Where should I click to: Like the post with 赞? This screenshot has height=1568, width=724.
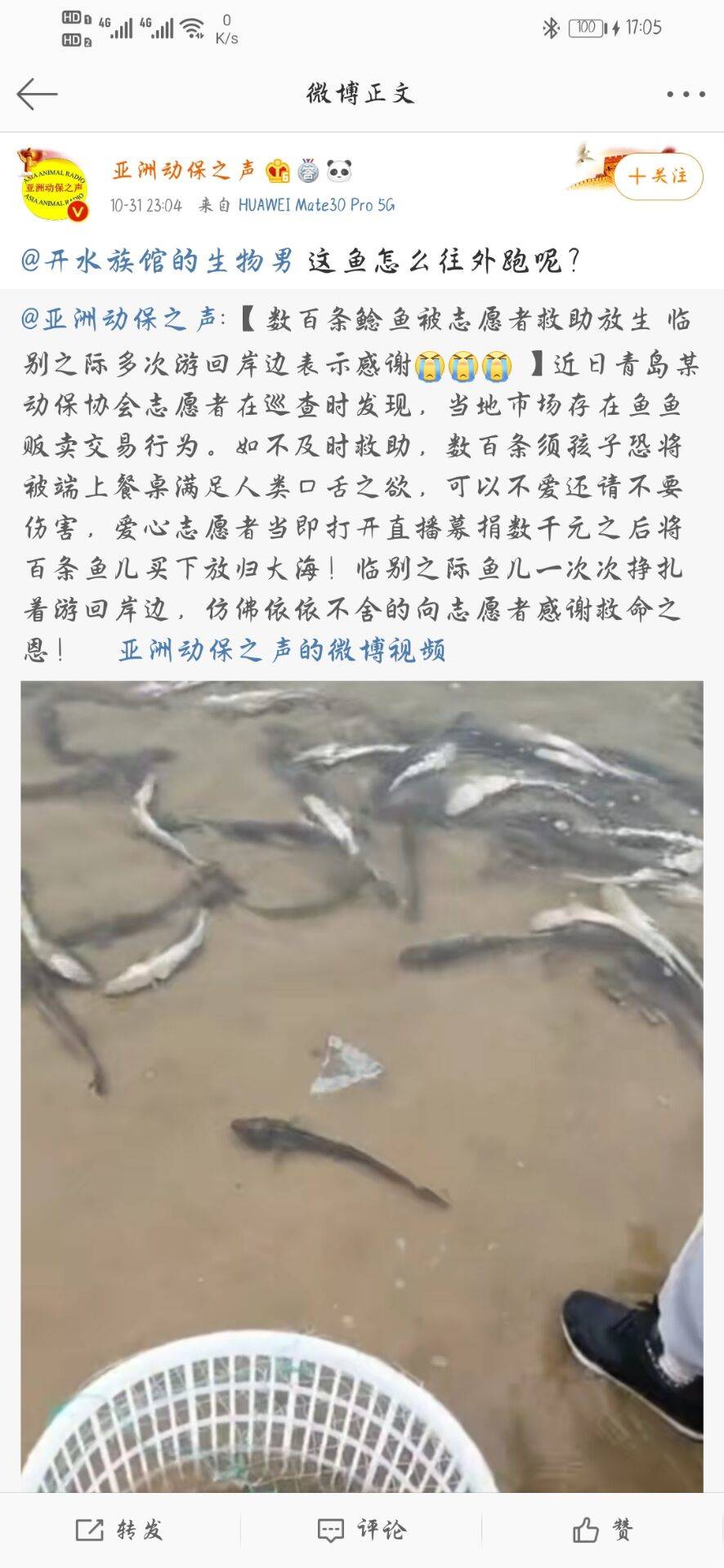pyautogui.click(x=603, y=1530)
